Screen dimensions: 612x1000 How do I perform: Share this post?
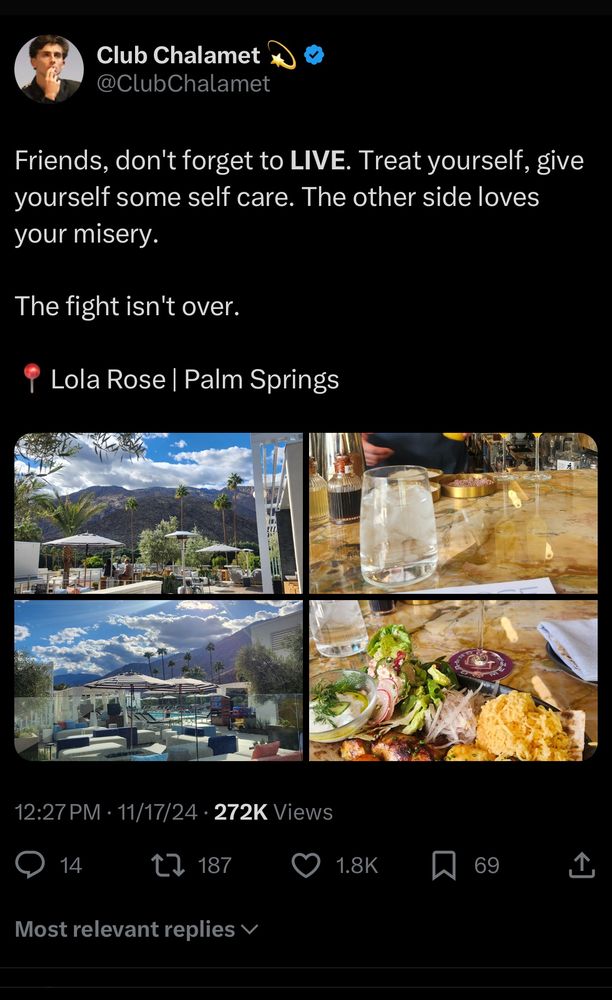581,865
